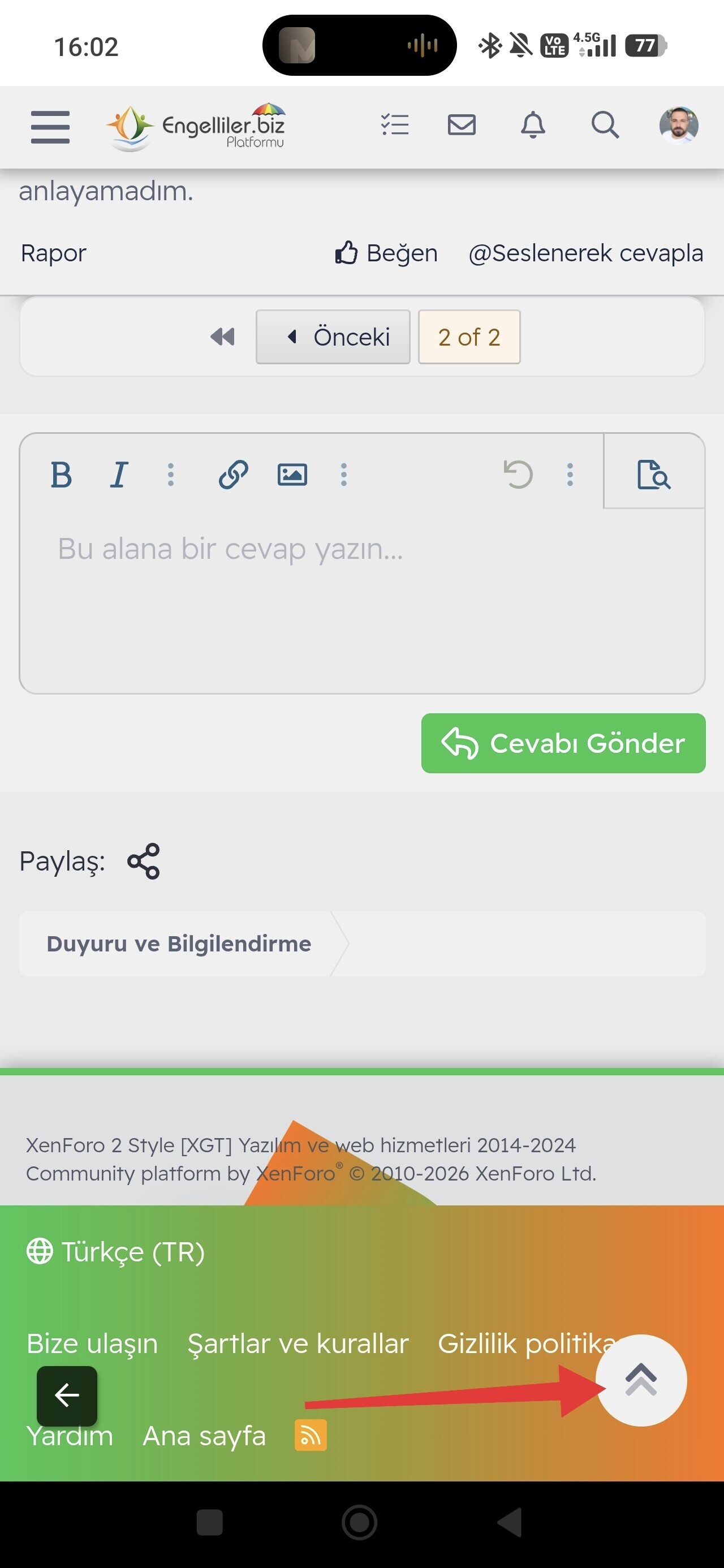Screen dimensions: 724x1568
Task: Reply with @Seslenerek cevapla
Action: tap(586, 253)
